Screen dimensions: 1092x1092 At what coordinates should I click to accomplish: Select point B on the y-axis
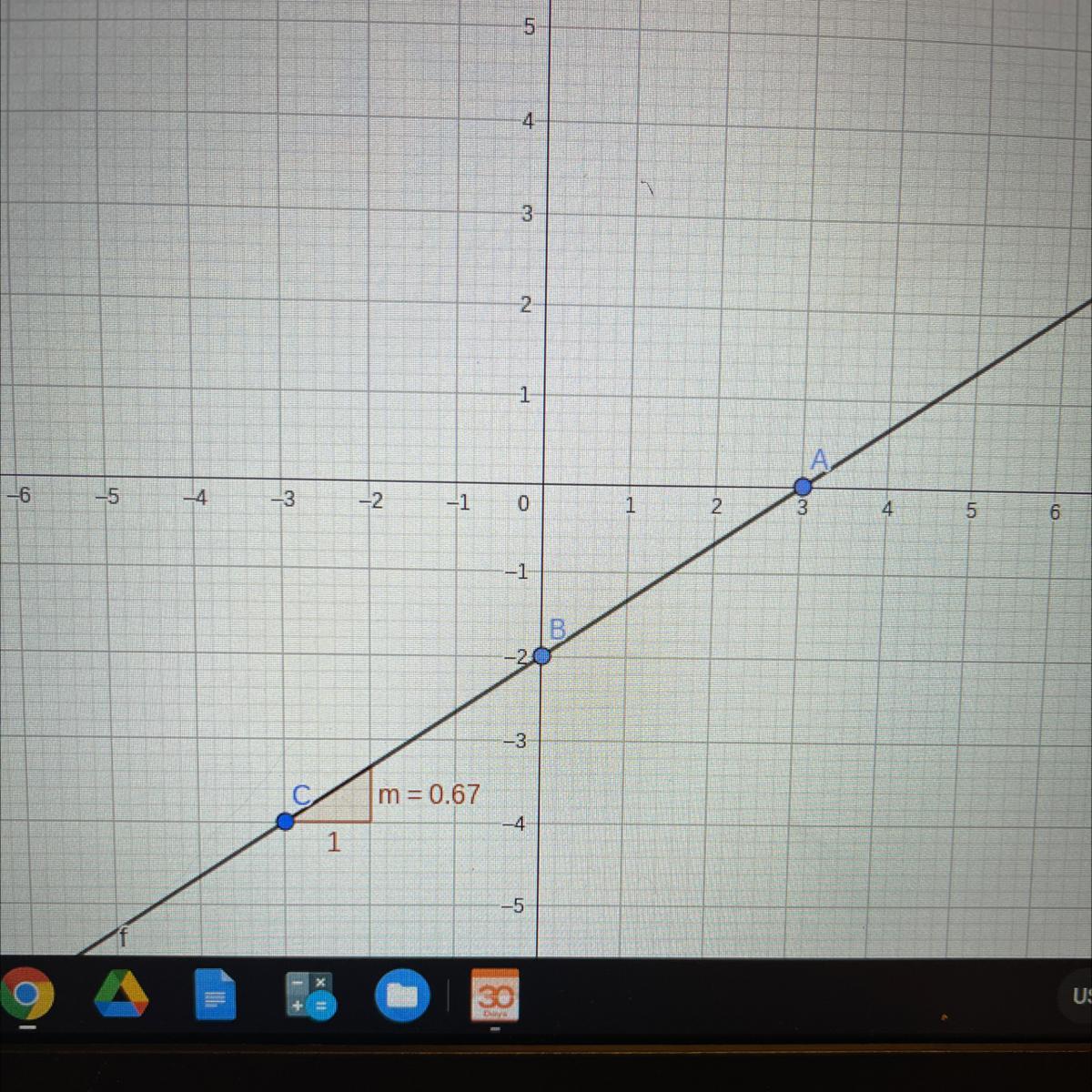pyautogui.click(x=542, y=656)
